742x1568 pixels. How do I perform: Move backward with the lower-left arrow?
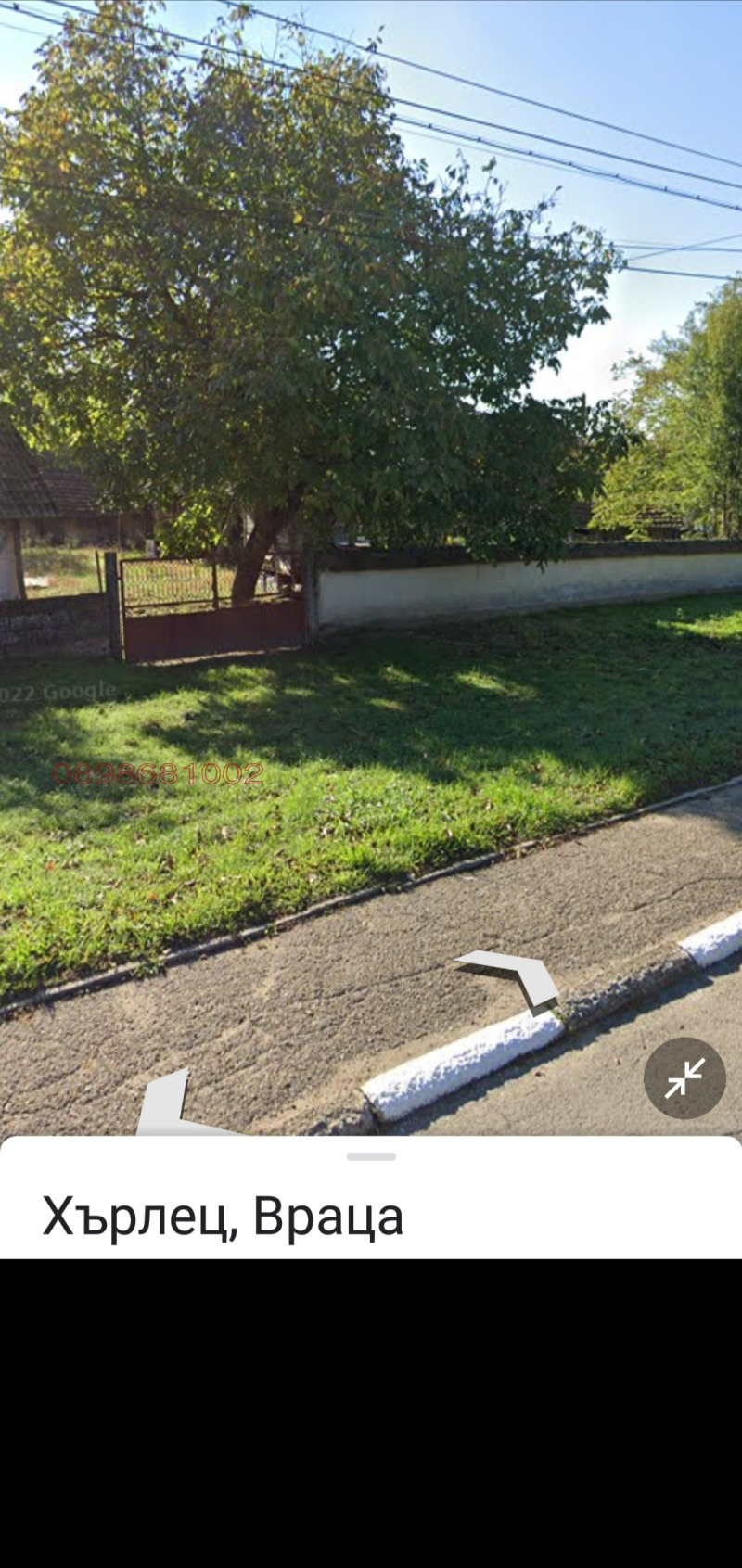(x=172, y=1105)
